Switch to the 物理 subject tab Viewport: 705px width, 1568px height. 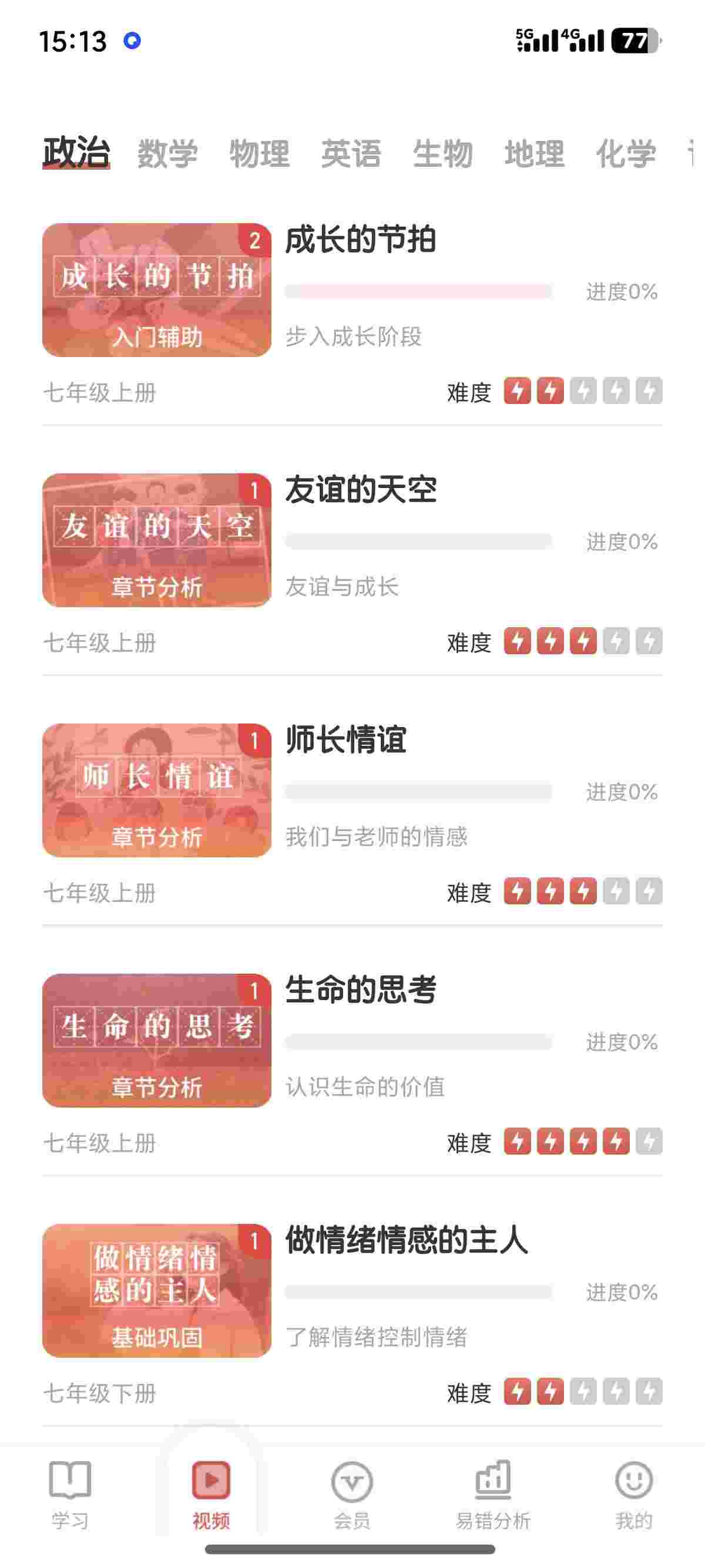click(259, 153)
